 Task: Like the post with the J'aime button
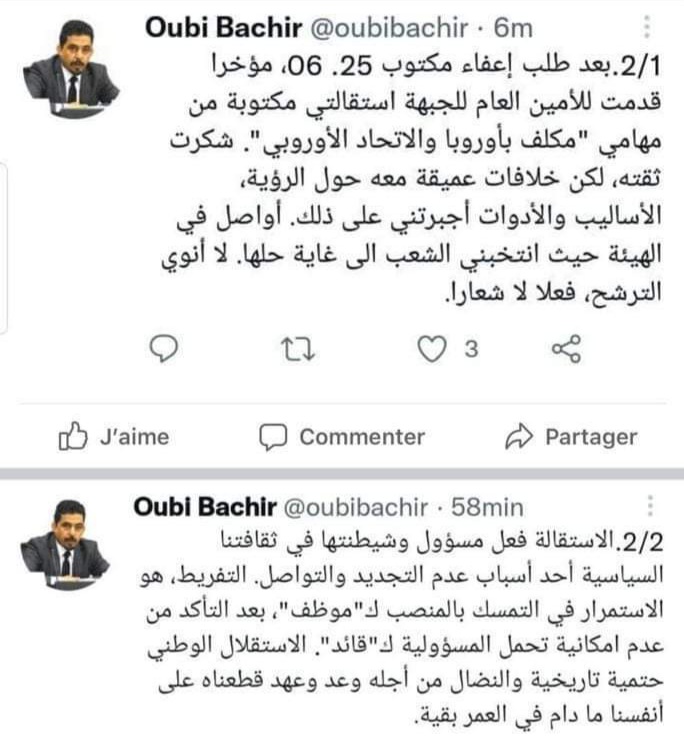click(x=114, y=437)
